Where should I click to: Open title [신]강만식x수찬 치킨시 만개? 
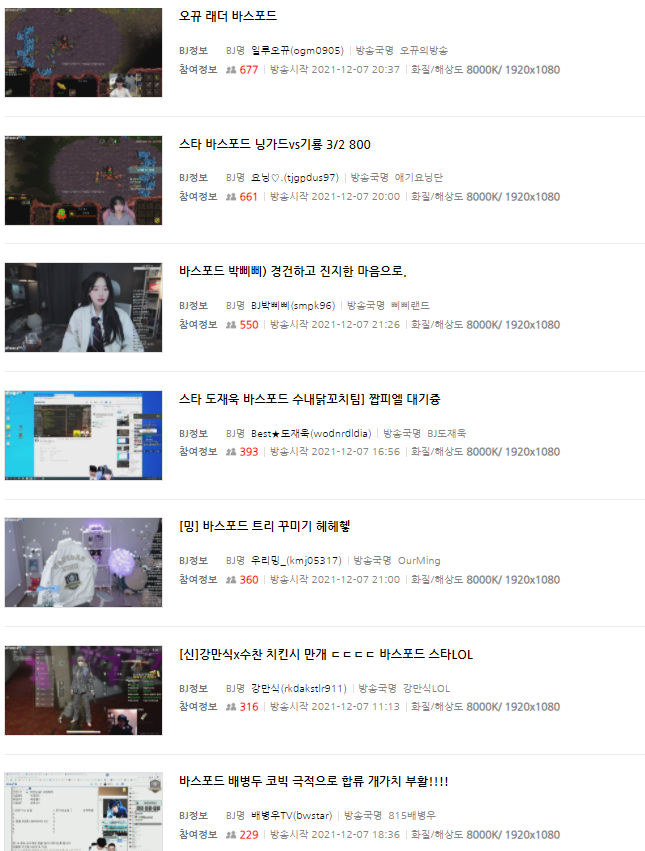(325, 654)
